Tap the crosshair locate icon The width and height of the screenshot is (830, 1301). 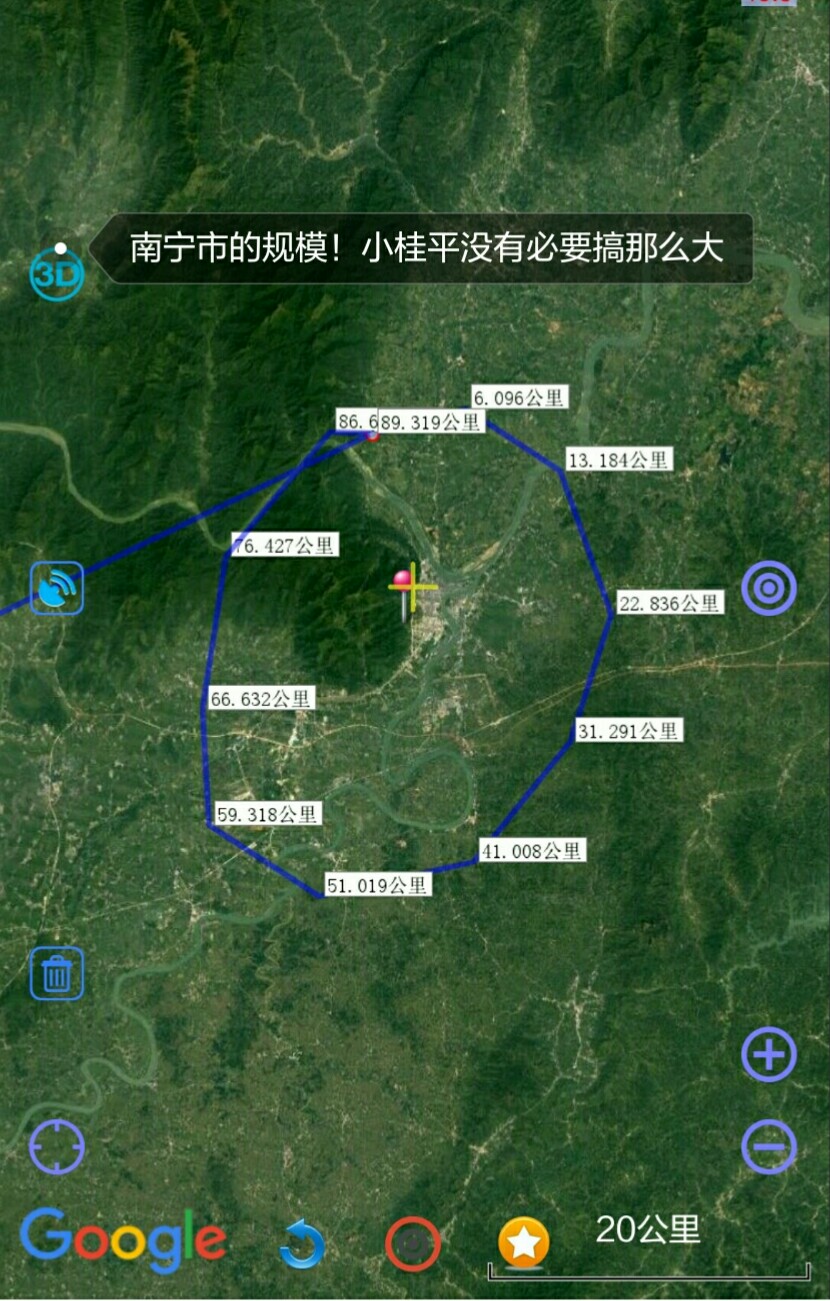tap(57, 1146)
